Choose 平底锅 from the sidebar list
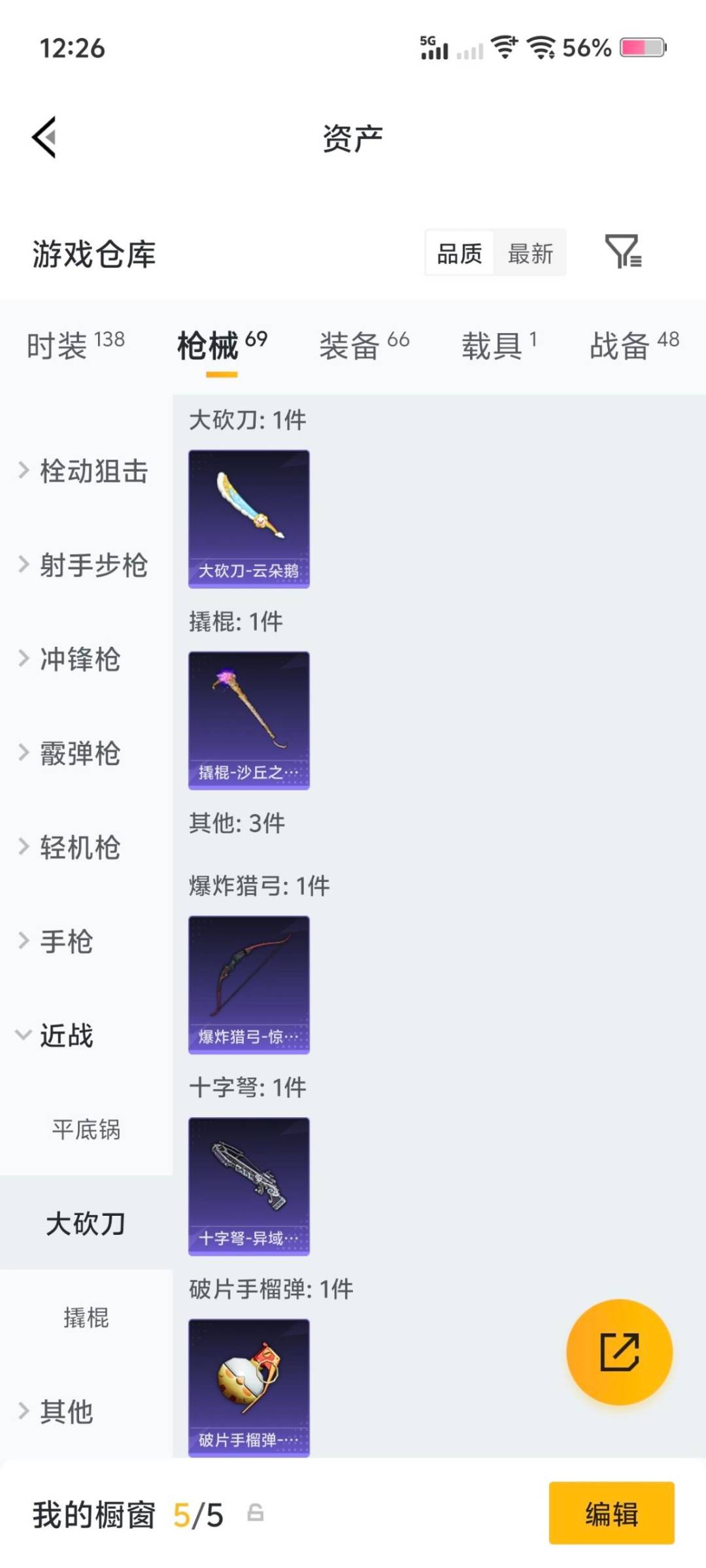 coord(87,1130)
